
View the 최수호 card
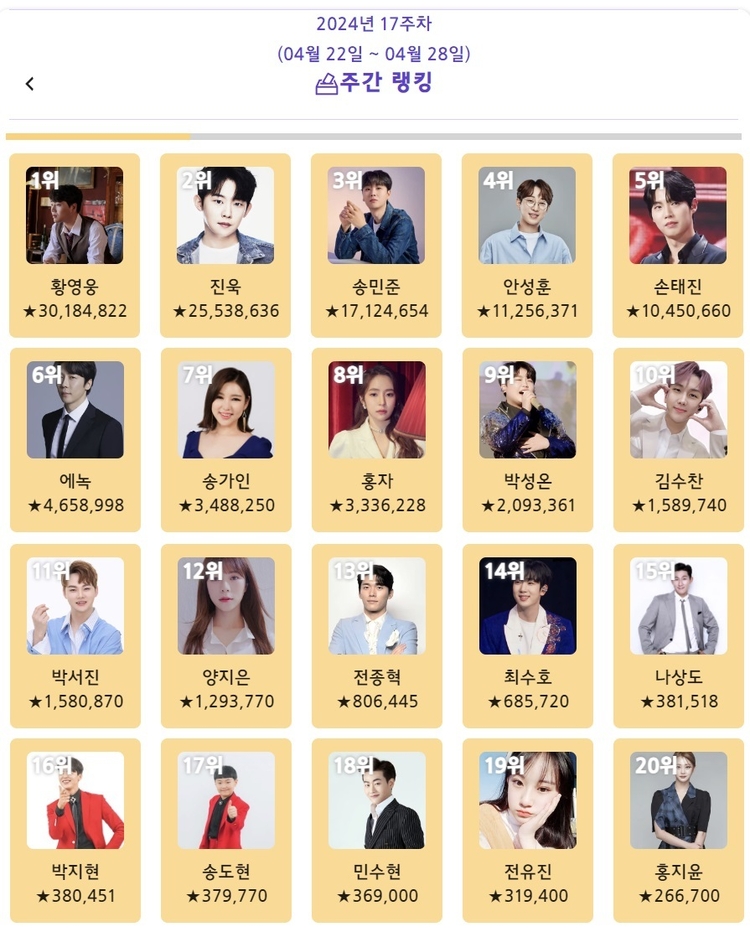(527, 635)
